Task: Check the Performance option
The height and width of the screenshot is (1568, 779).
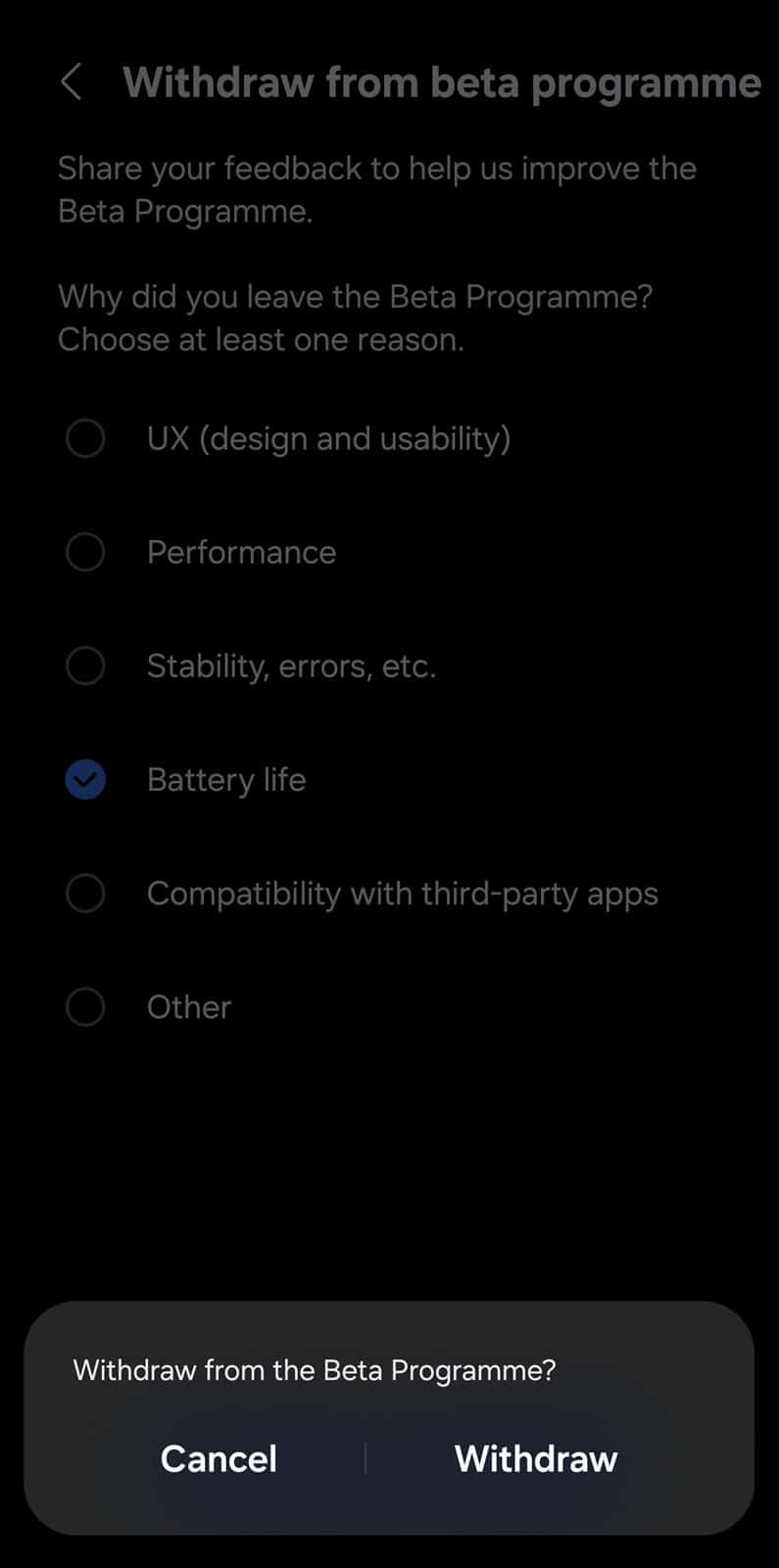Action: (85, 552)
